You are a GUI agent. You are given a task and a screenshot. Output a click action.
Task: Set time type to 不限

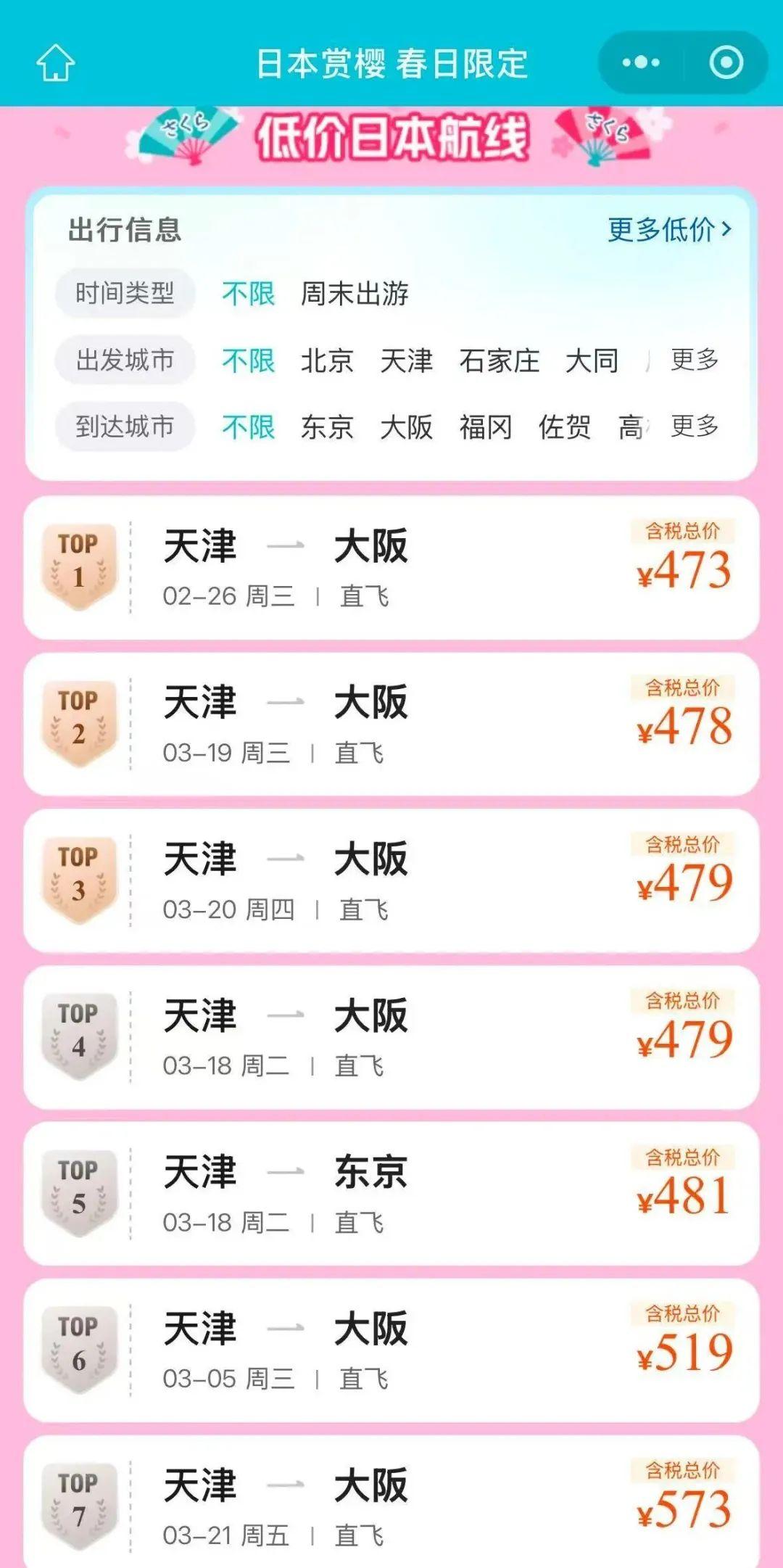click(x=248, y=294)
